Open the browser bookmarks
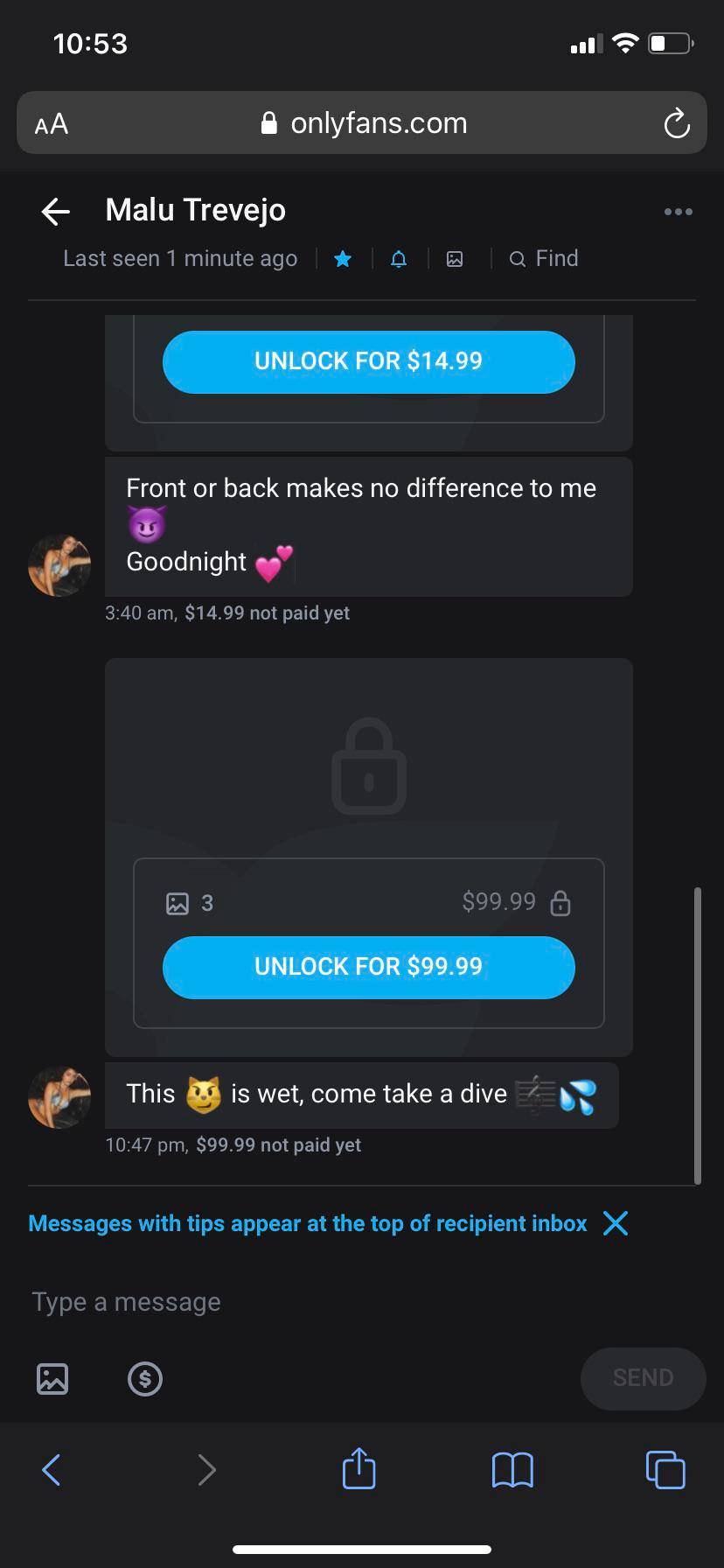This screenshot has width=724, height=1568. [x=512, y=1469]
